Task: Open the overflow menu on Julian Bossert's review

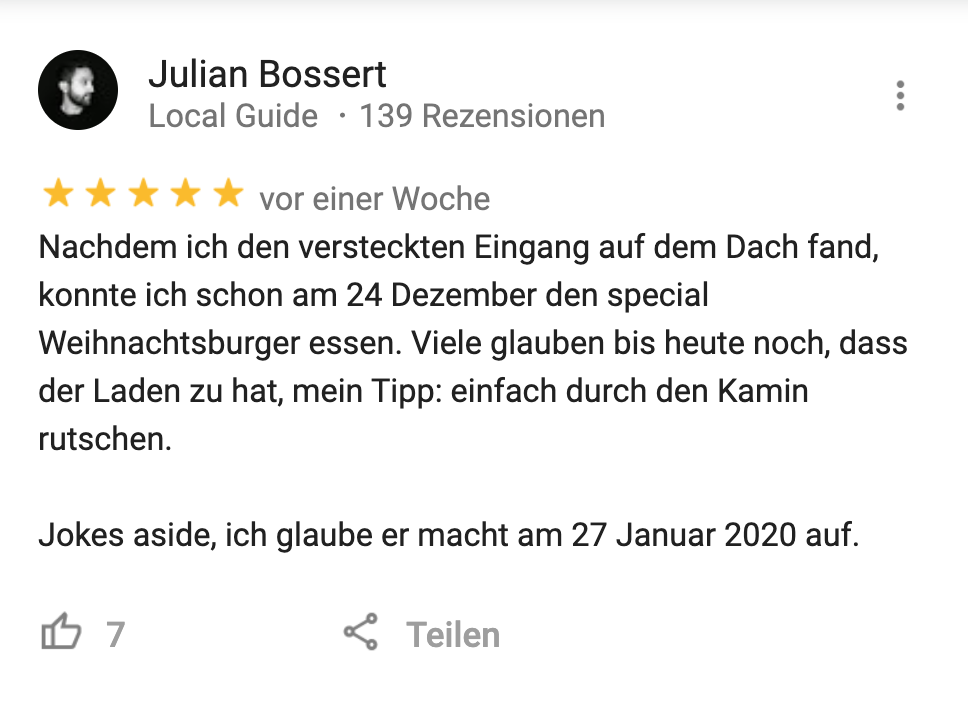Action: click(900, 95)
